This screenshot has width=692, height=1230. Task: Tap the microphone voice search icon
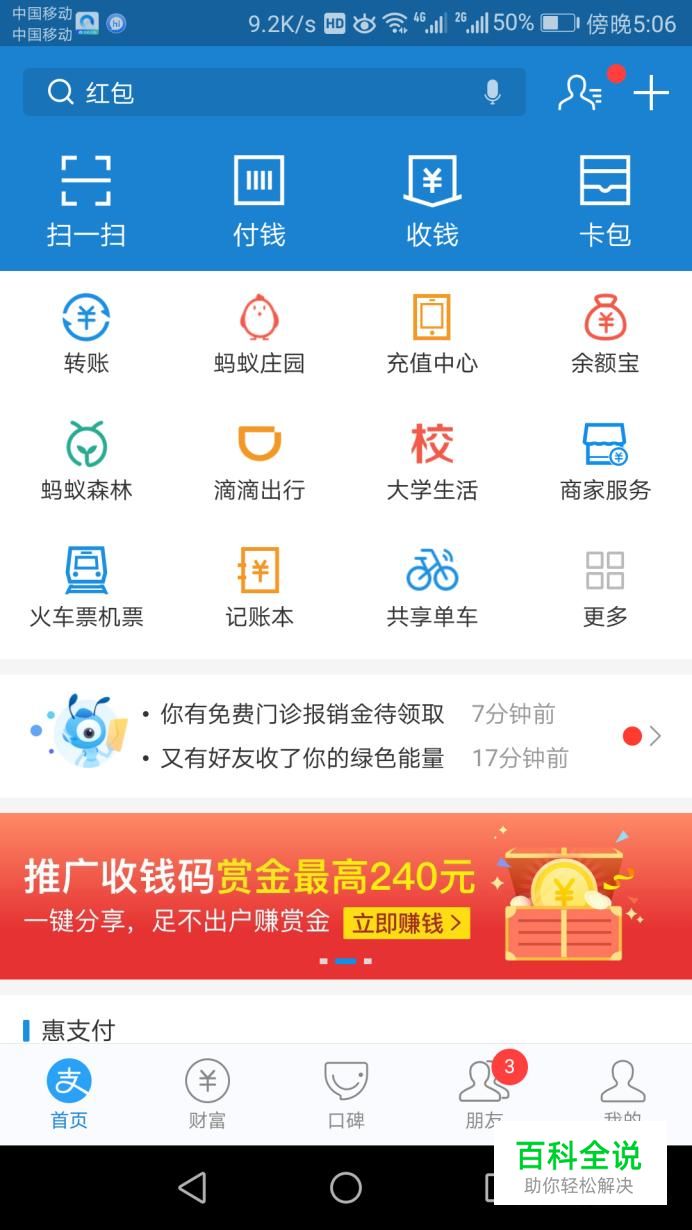[492, 92]
